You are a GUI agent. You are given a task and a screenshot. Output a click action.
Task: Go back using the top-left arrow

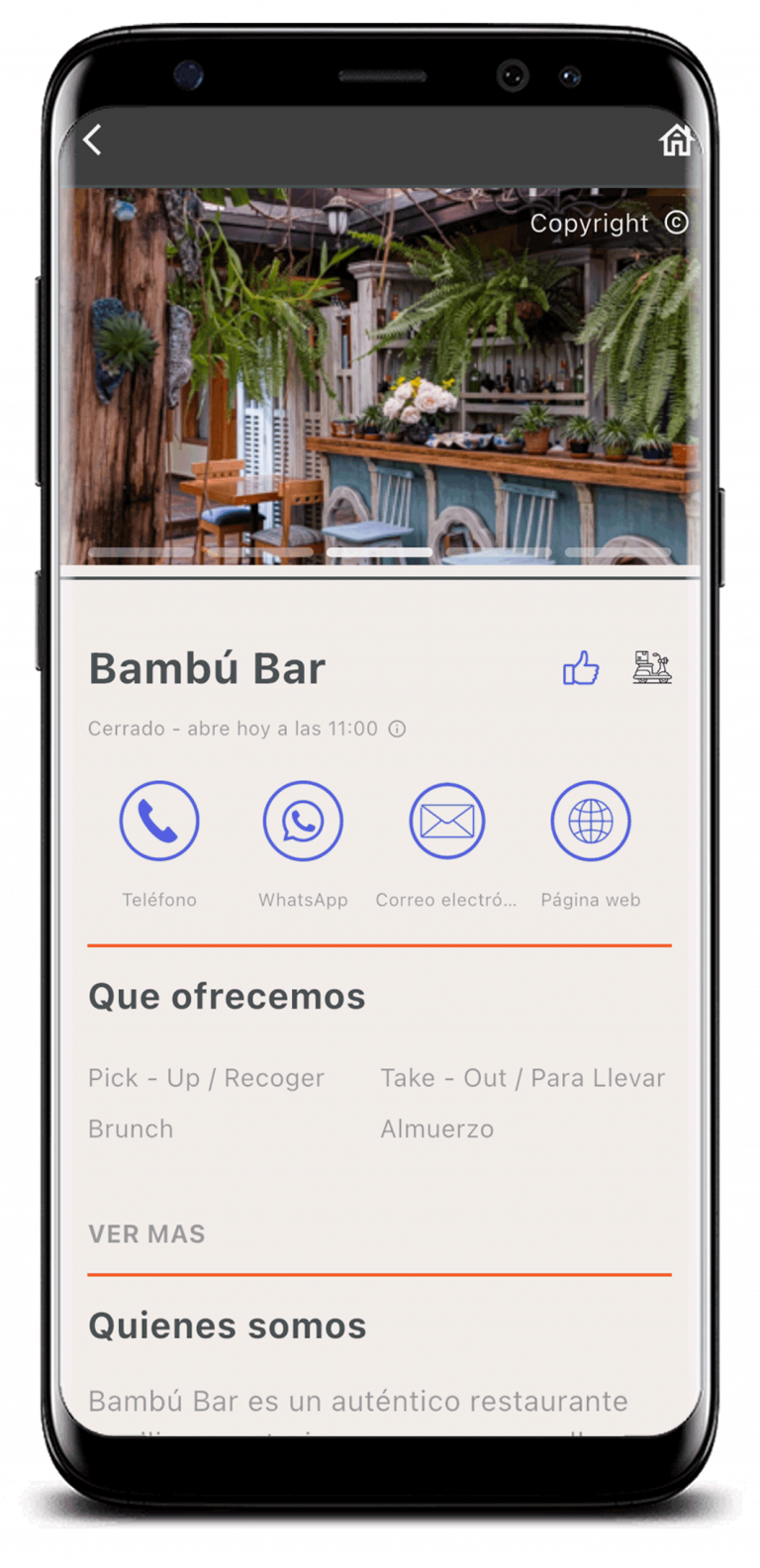click(x=93, y=141)
